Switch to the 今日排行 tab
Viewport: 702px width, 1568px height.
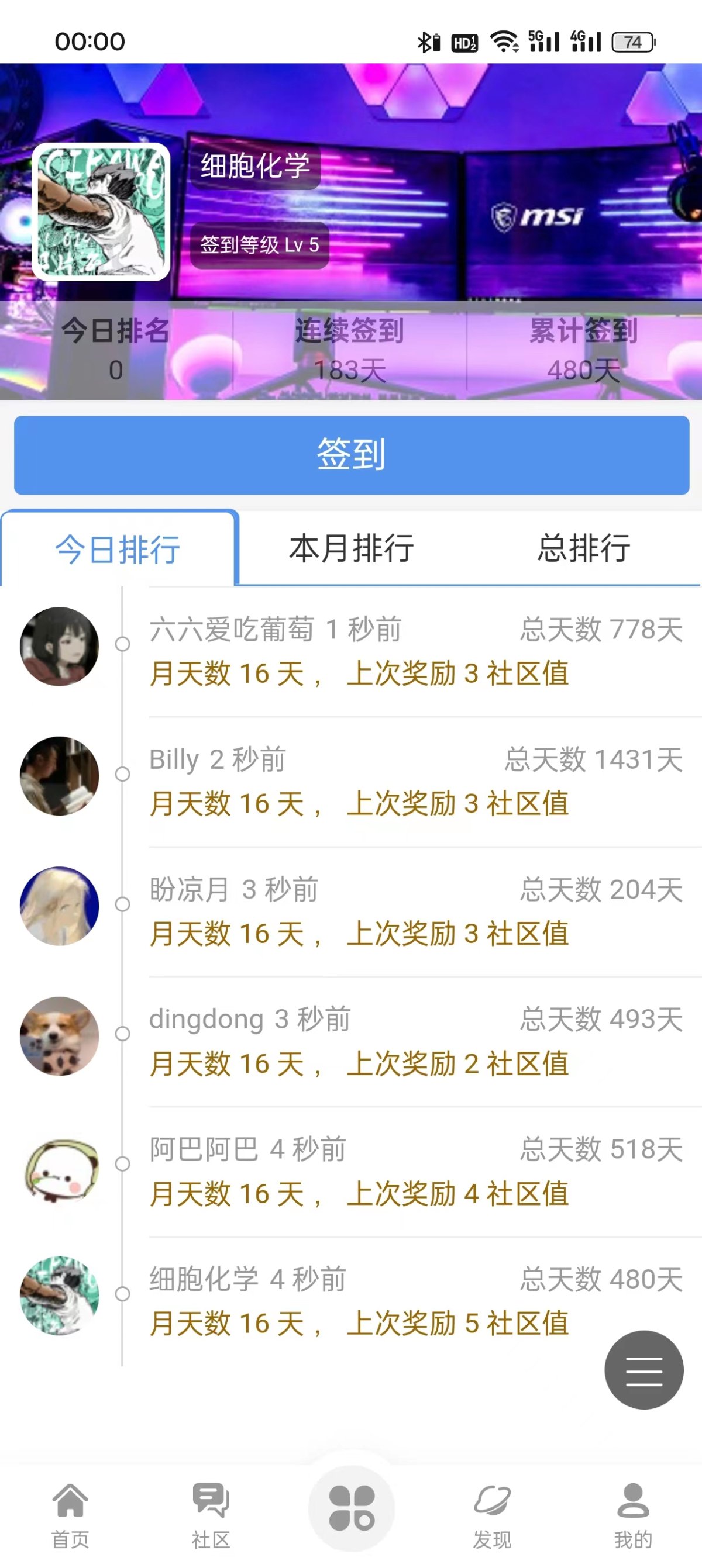tap(118, 549)
